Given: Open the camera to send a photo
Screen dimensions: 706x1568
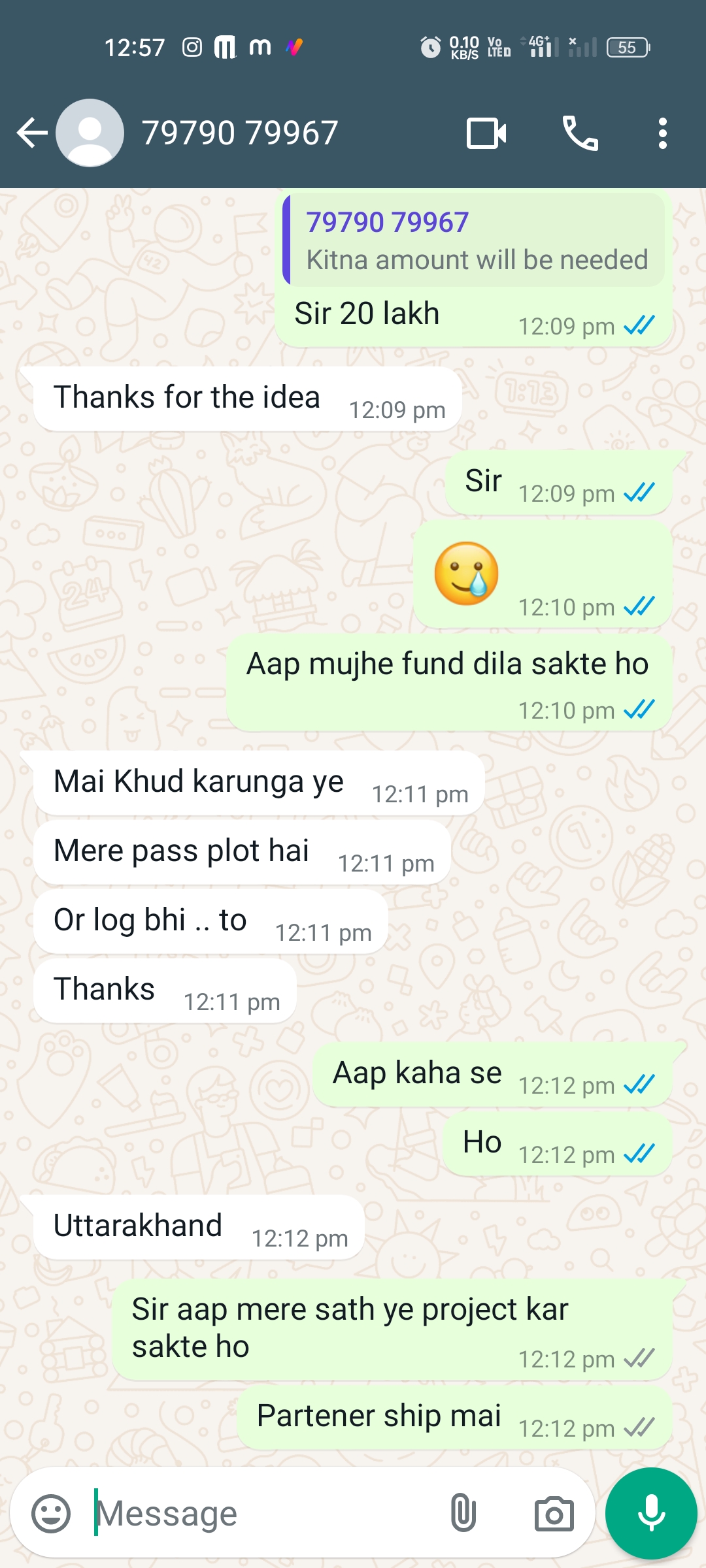Looking at the screenshot, I should (x=554, y=1513).
